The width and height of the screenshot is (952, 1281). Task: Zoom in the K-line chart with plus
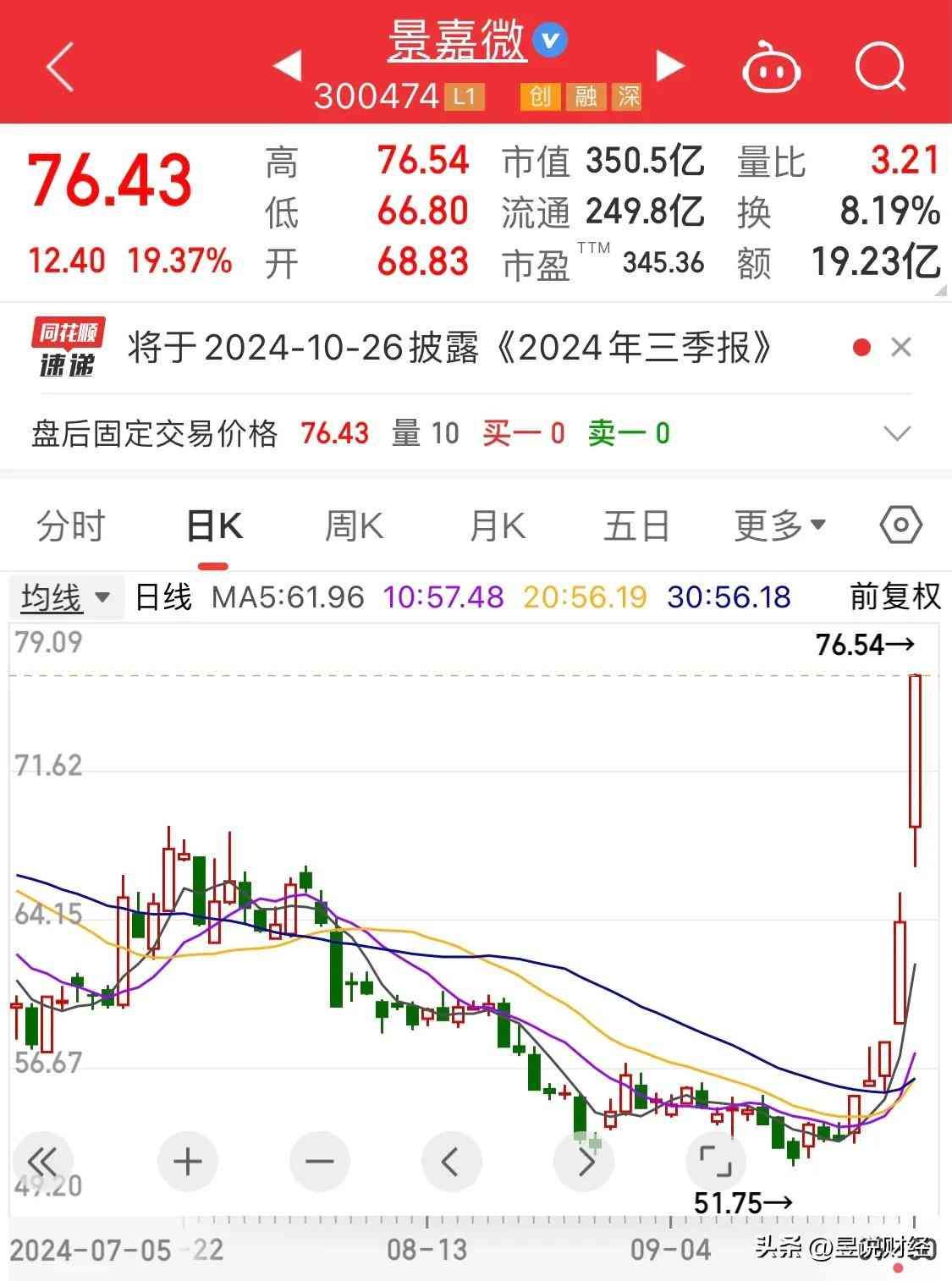pyautogui.click(x=187, y=1162)
